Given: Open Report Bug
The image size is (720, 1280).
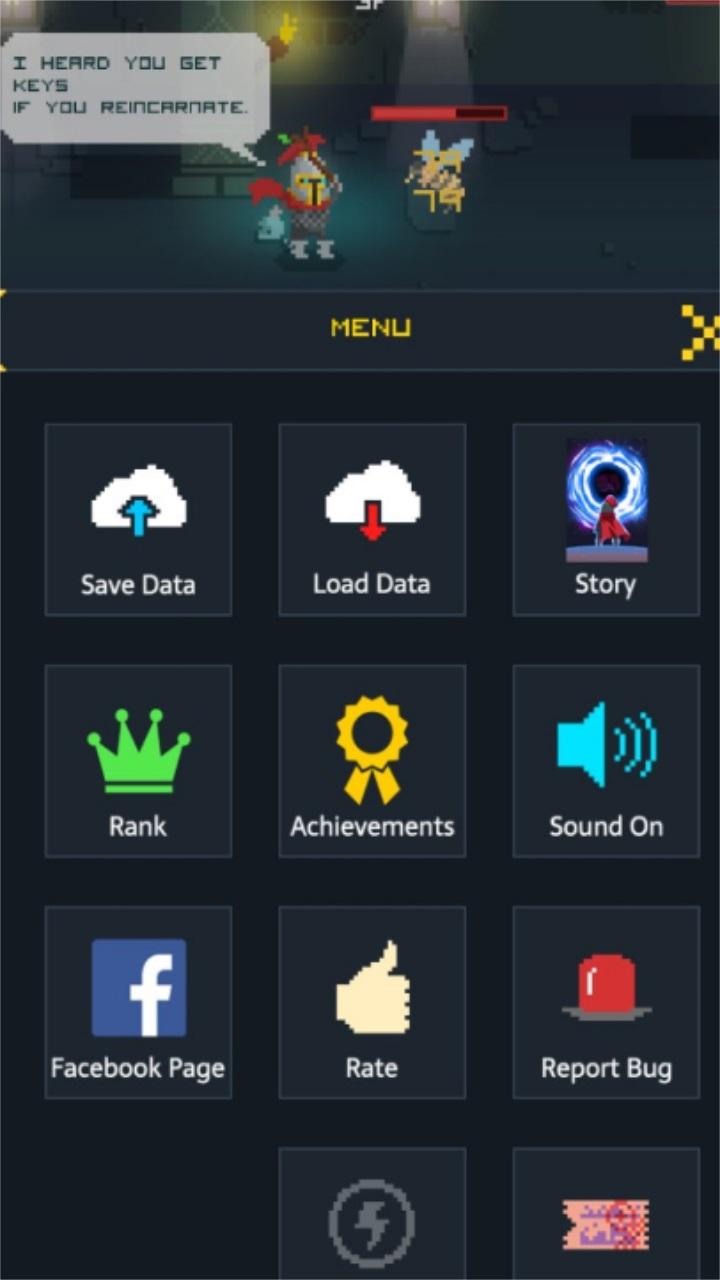Looking at the screenshot, I should pyautogui.click(x=606, y=1003).
